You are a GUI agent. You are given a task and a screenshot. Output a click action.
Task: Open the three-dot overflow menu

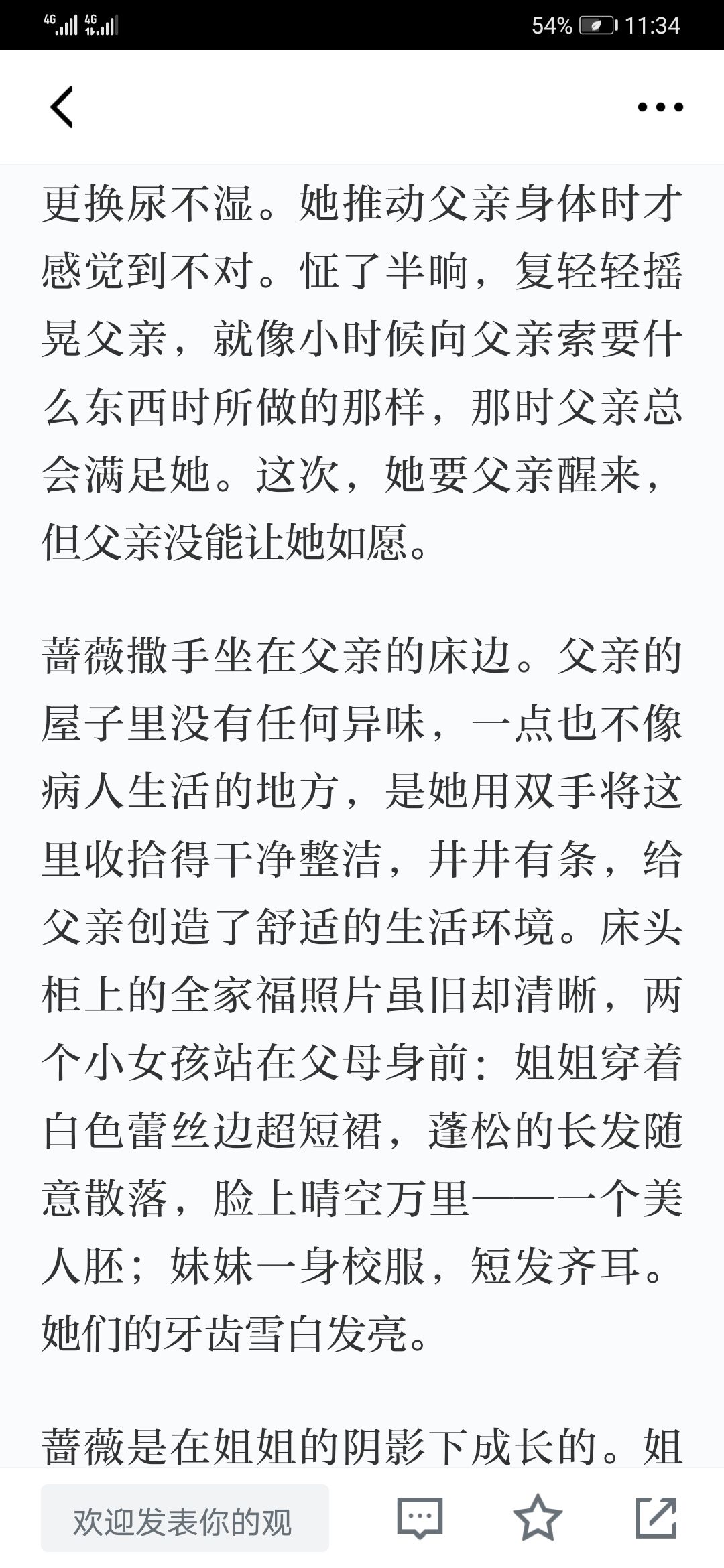tap(660, 107)
